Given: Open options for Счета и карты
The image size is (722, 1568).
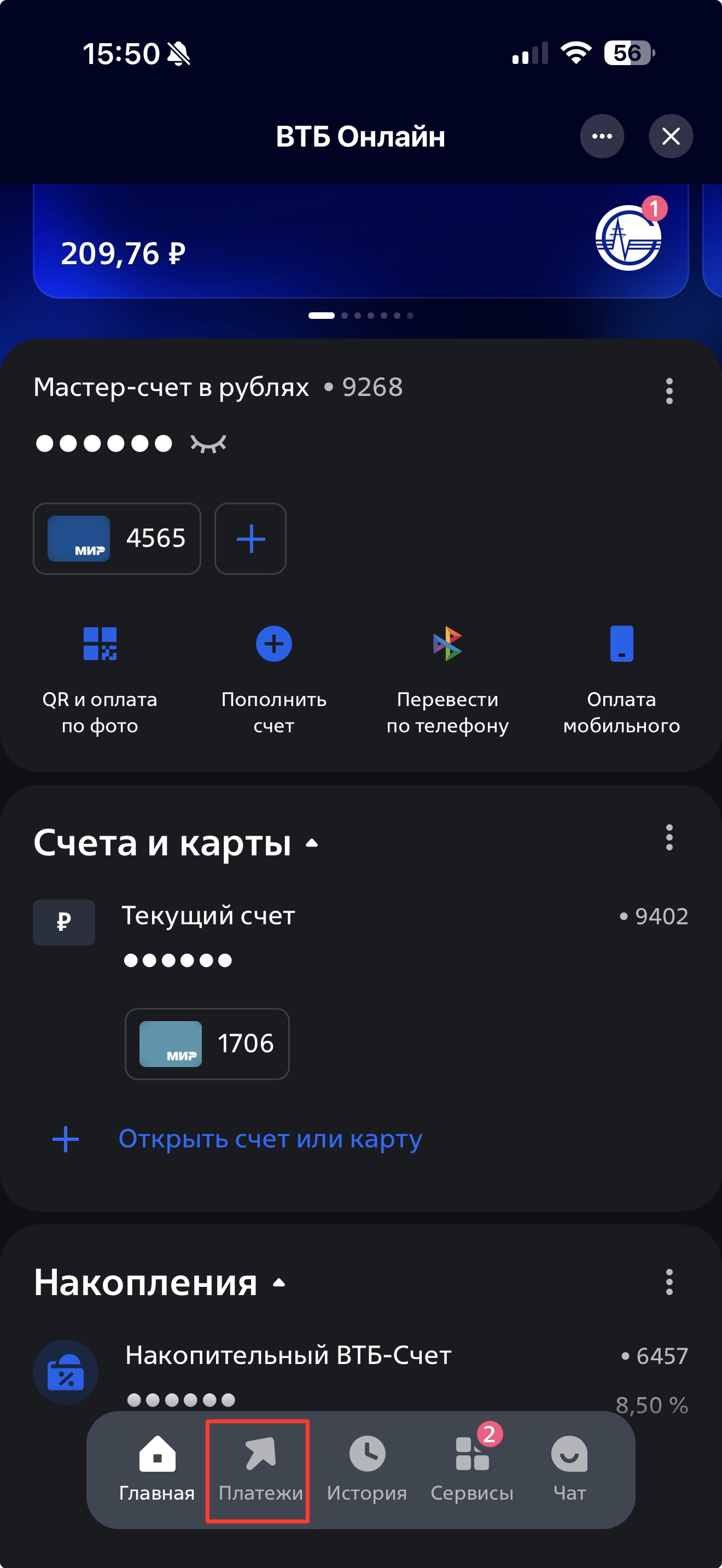Looking at the screenshot, I should tap(669, 837).
